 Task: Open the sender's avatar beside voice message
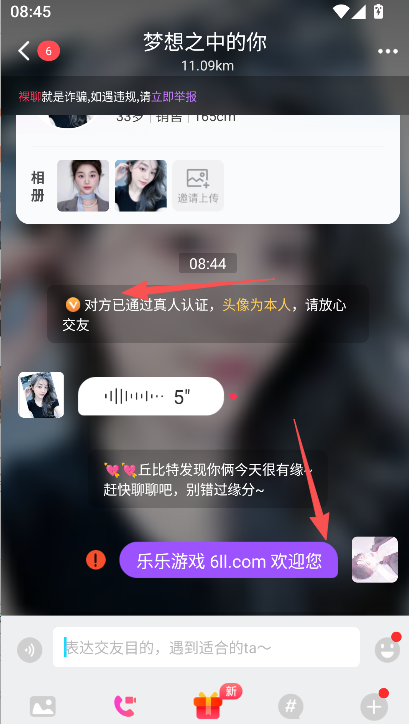[x=41, y=395]
